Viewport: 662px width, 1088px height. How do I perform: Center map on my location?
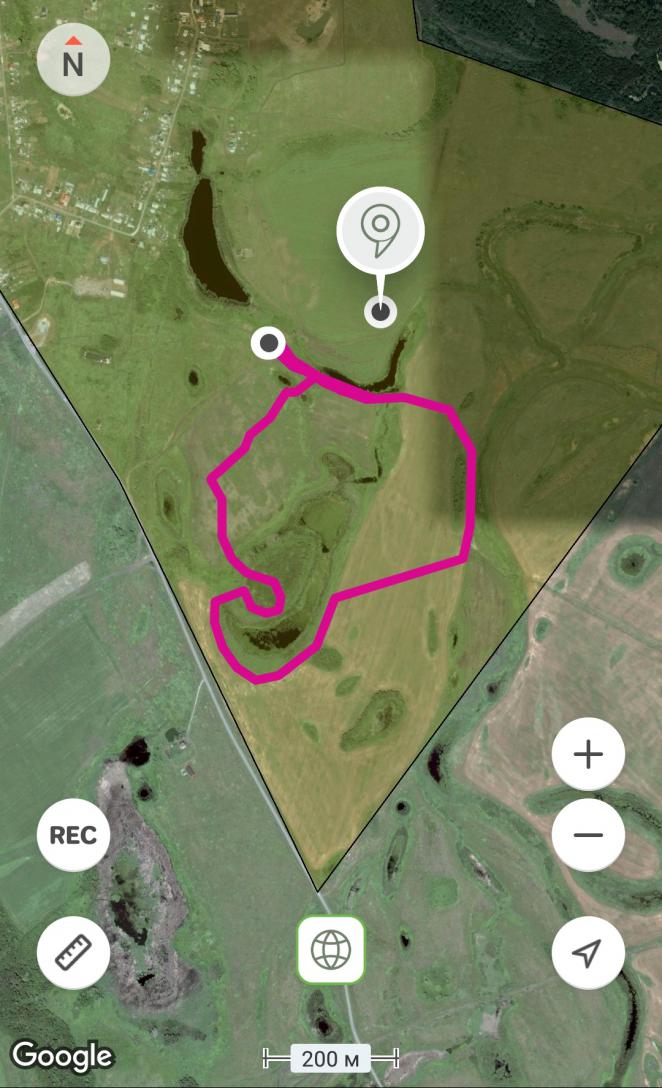[588, 953]
